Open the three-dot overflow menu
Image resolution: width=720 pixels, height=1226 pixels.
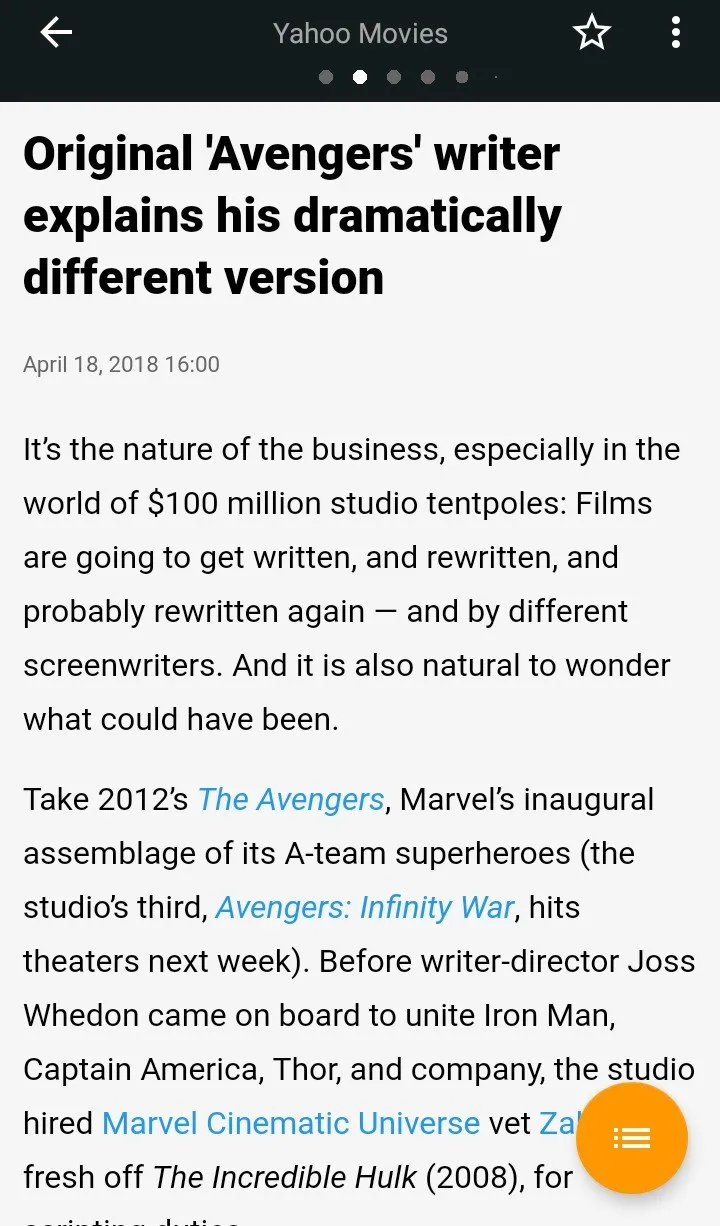pyautogui.click(x=676, y=34)
